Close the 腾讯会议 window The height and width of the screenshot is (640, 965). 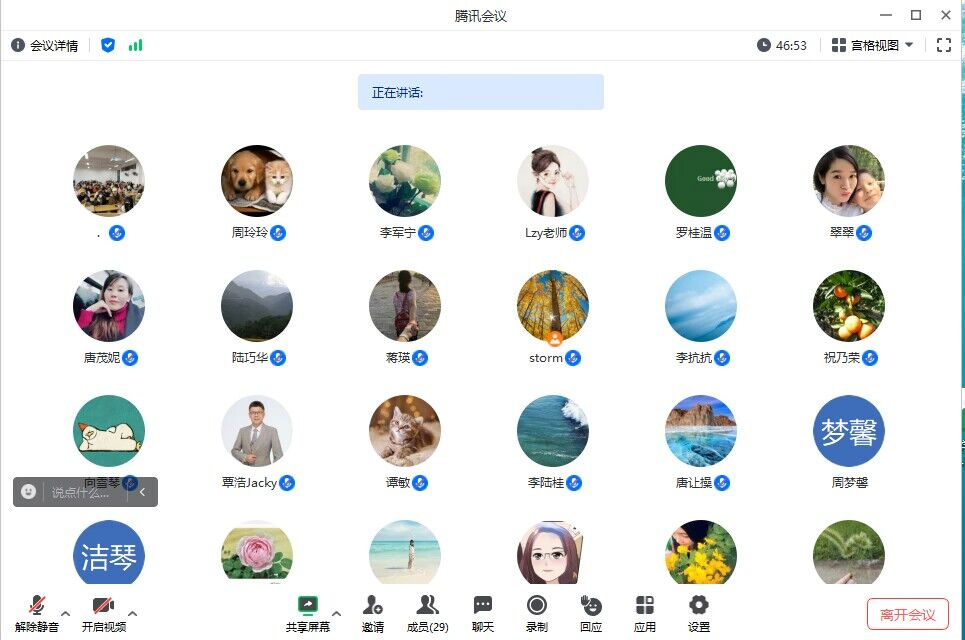(946, 15)
